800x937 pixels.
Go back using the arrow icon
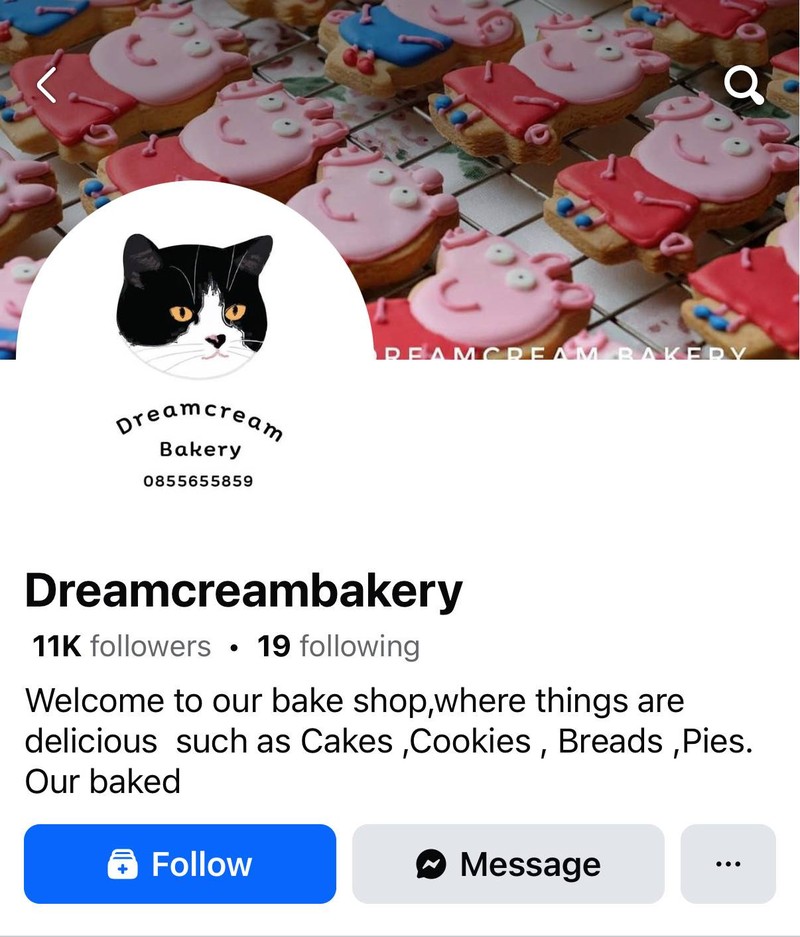pos(47,86)
